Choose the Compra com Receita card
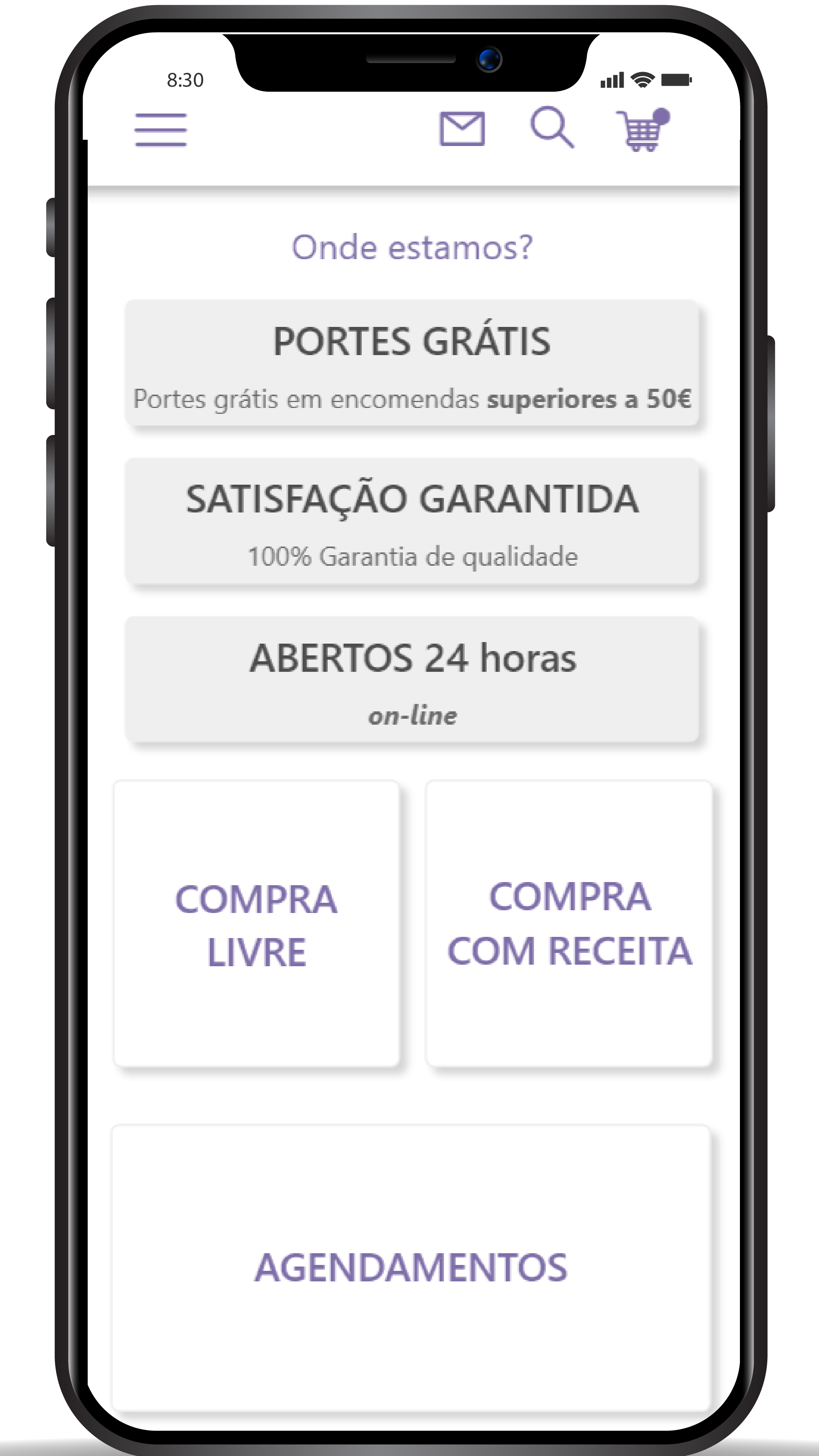The width and height of the screenshot is (819, 1456). [569, 924]
